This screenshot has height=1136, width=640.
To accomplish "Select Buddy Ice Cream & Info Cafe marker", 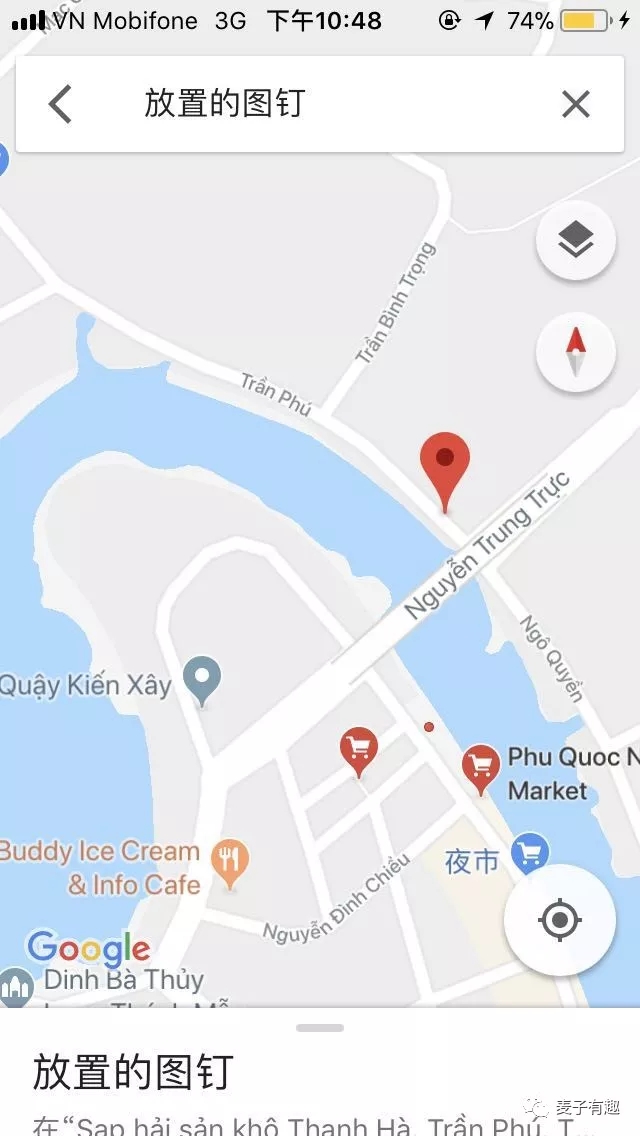I will [x=231, y=861].
